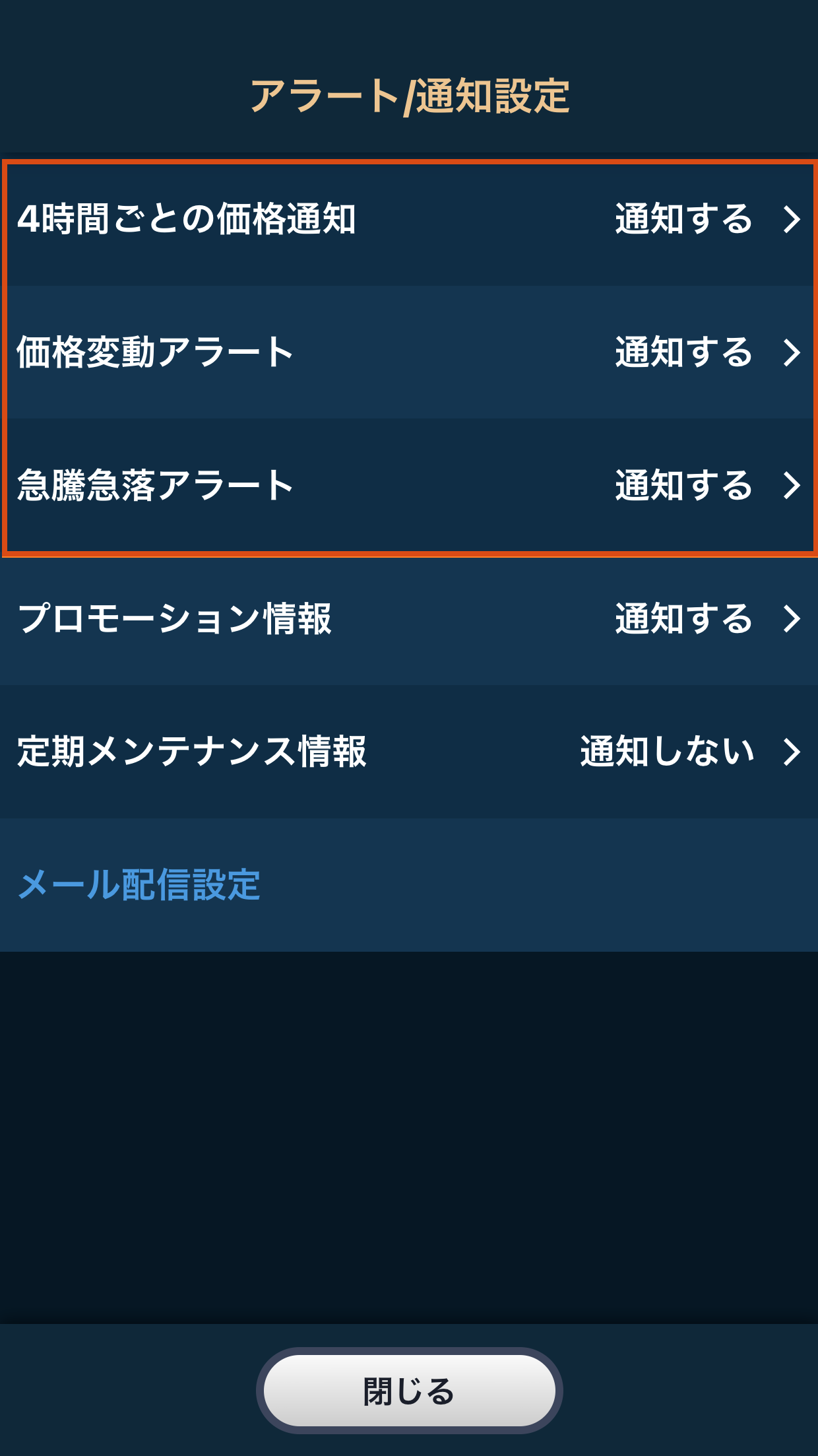Screen dimensions: 818x1456
Task: Tap the 閉じる button
Action: [x=409, y=1391]
